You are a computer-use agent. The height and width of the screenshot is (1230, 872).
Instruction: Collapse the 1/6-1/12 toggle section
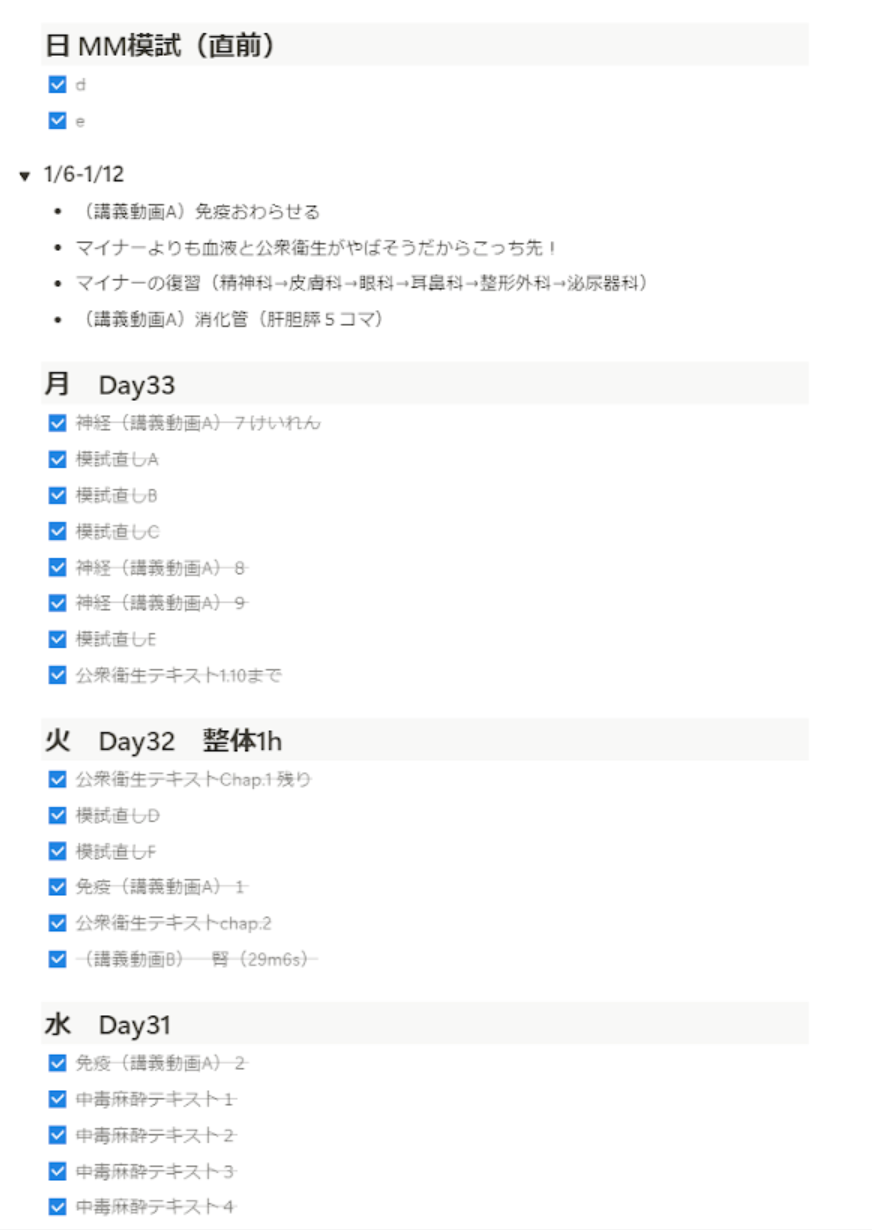pyautogui.click(x=25, y=176)
